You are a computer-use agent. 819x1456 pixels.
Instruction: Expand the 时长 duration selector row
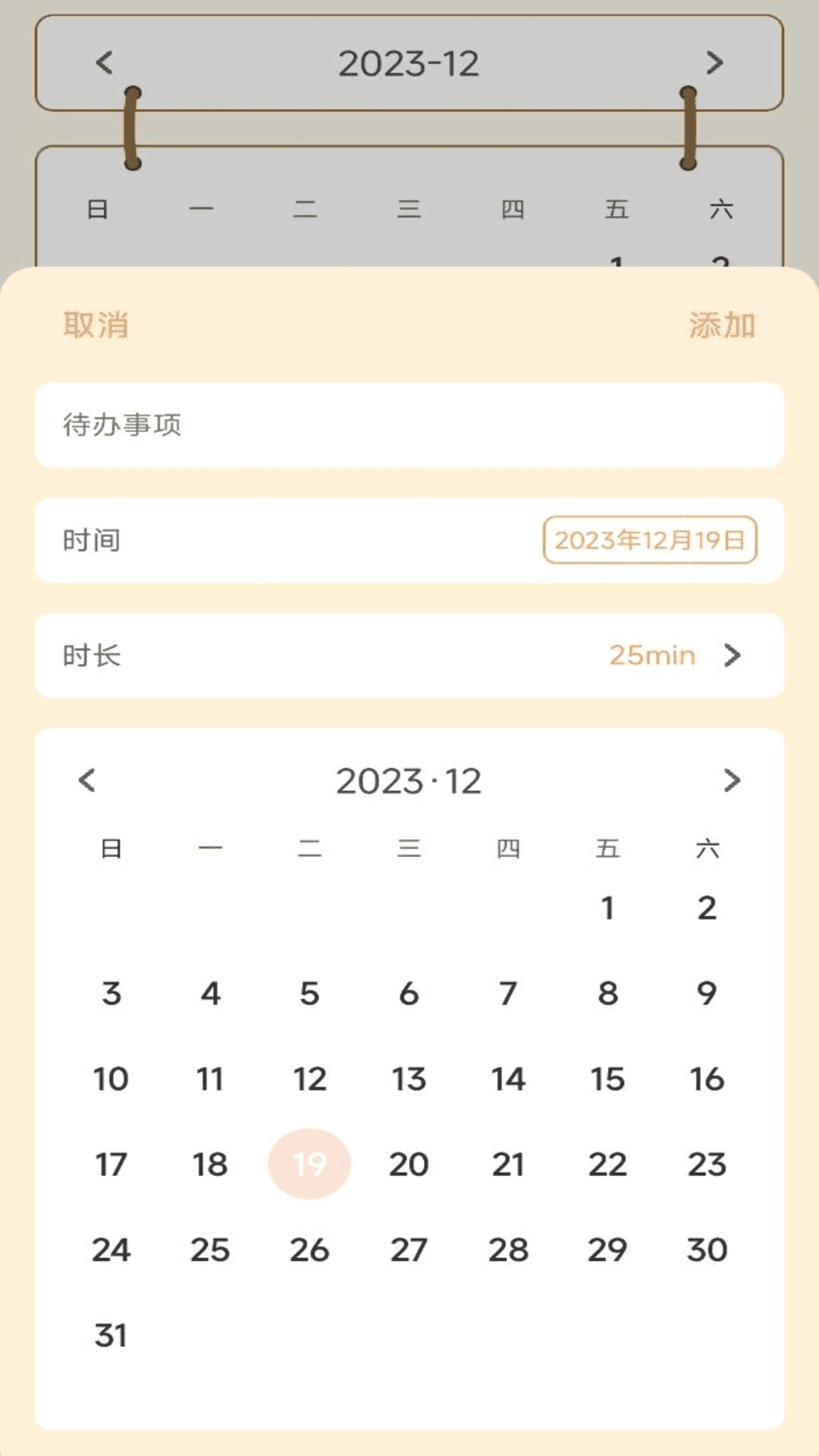click(x=409, y=655)
